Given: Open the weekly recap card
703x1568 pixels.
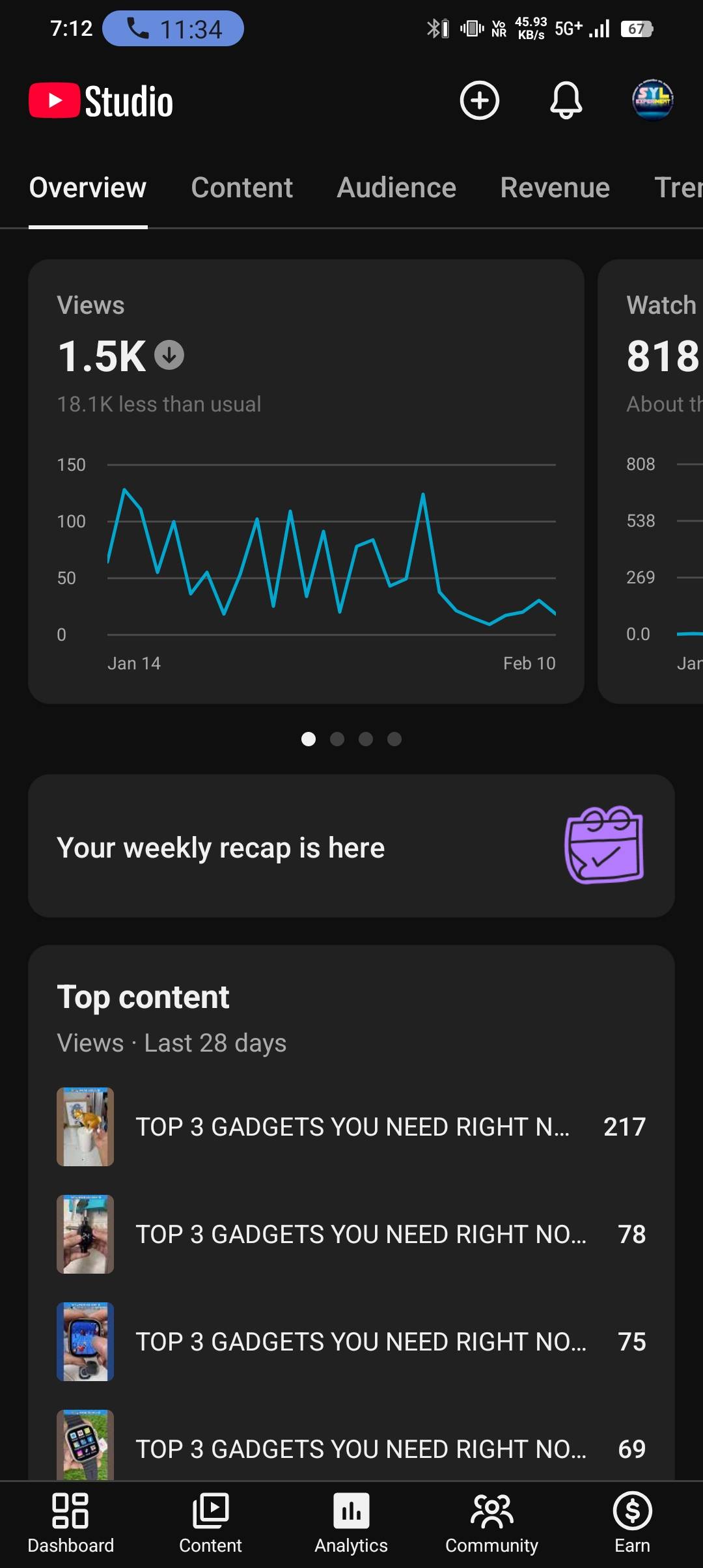Looking at the screenshot, I should [x=351, y=846].
